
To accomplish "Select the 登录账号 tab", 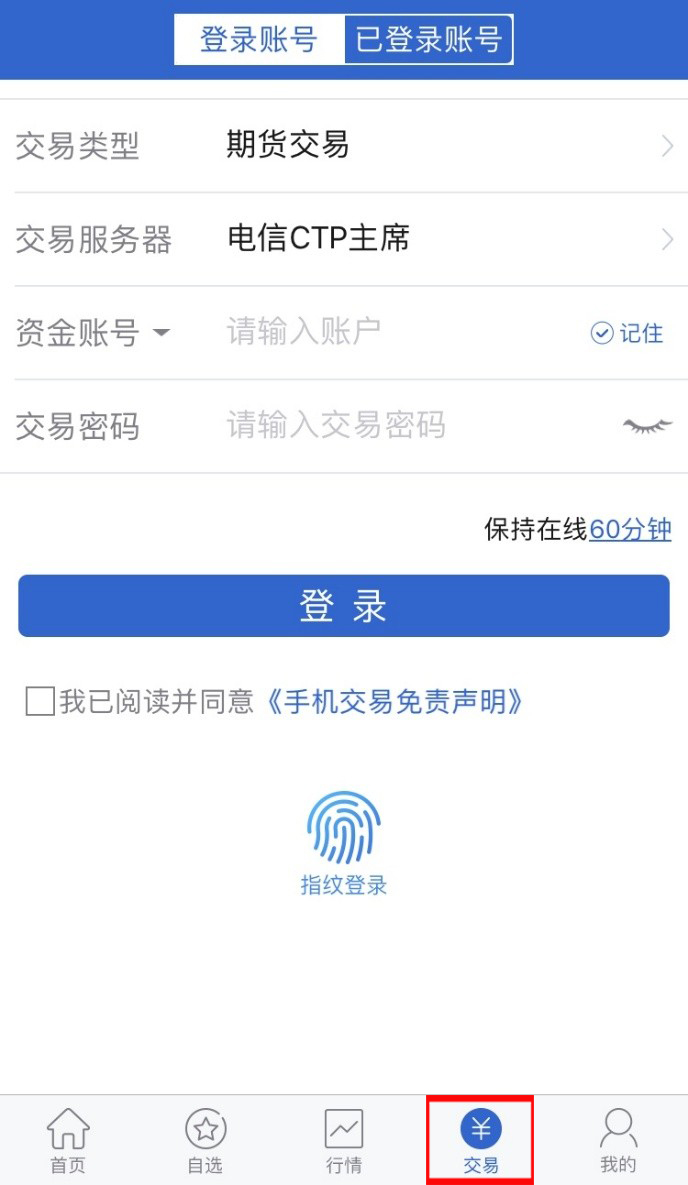I will click(259, 40).
